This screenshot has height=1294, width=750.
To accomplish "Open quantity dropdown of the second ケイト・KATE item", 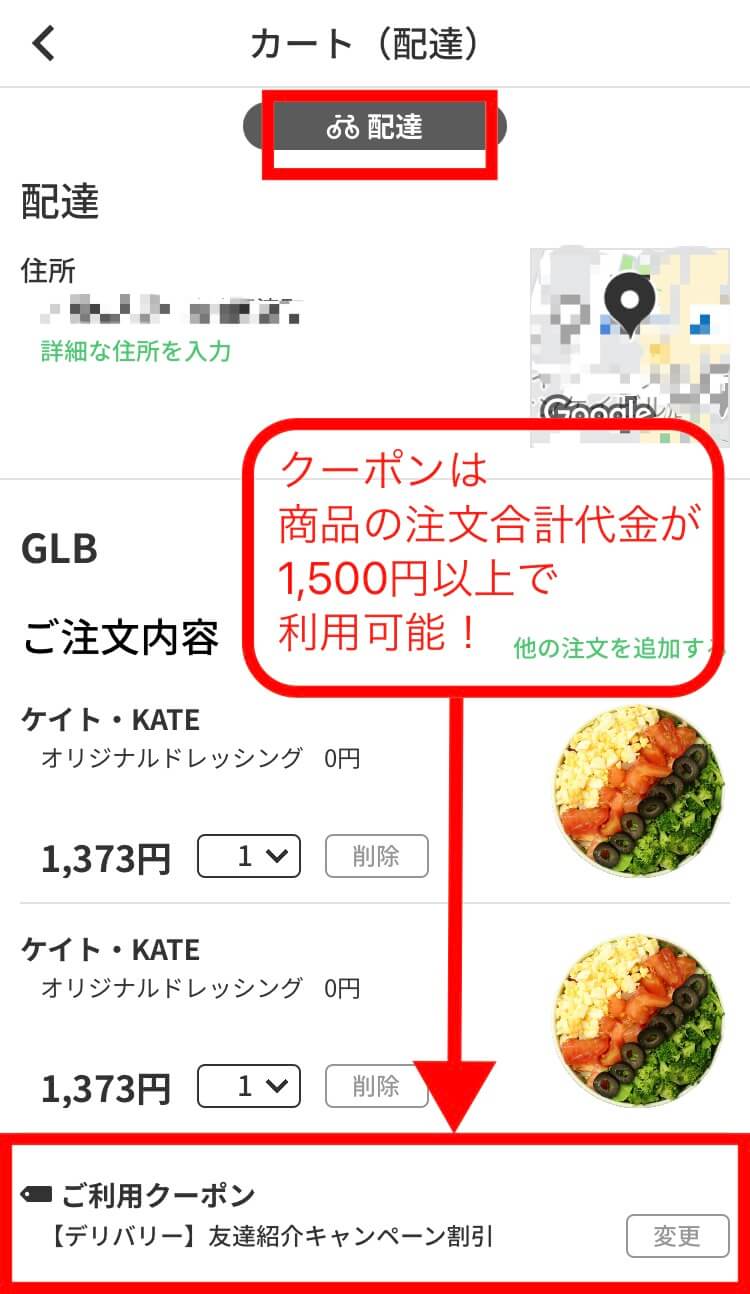I will pos(249,1086).
